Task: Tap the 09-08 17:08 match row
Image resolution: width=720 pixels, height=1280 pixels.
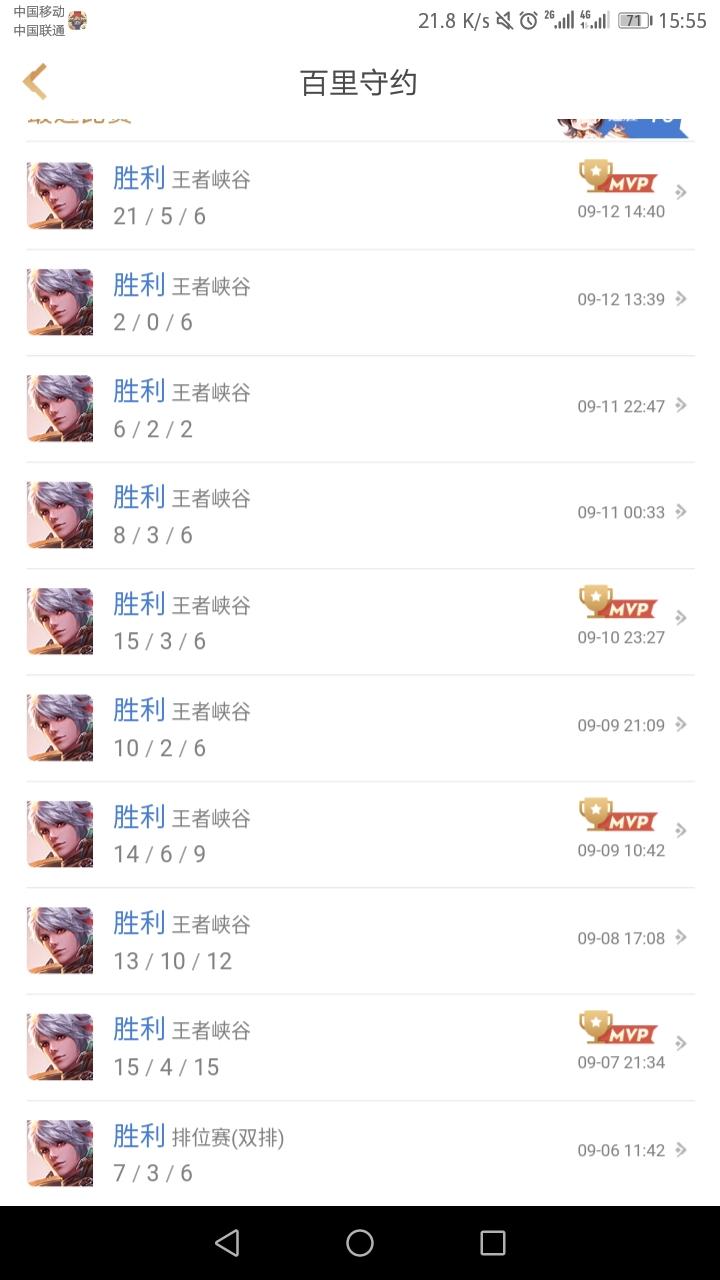Action: [x=360, y=941]
